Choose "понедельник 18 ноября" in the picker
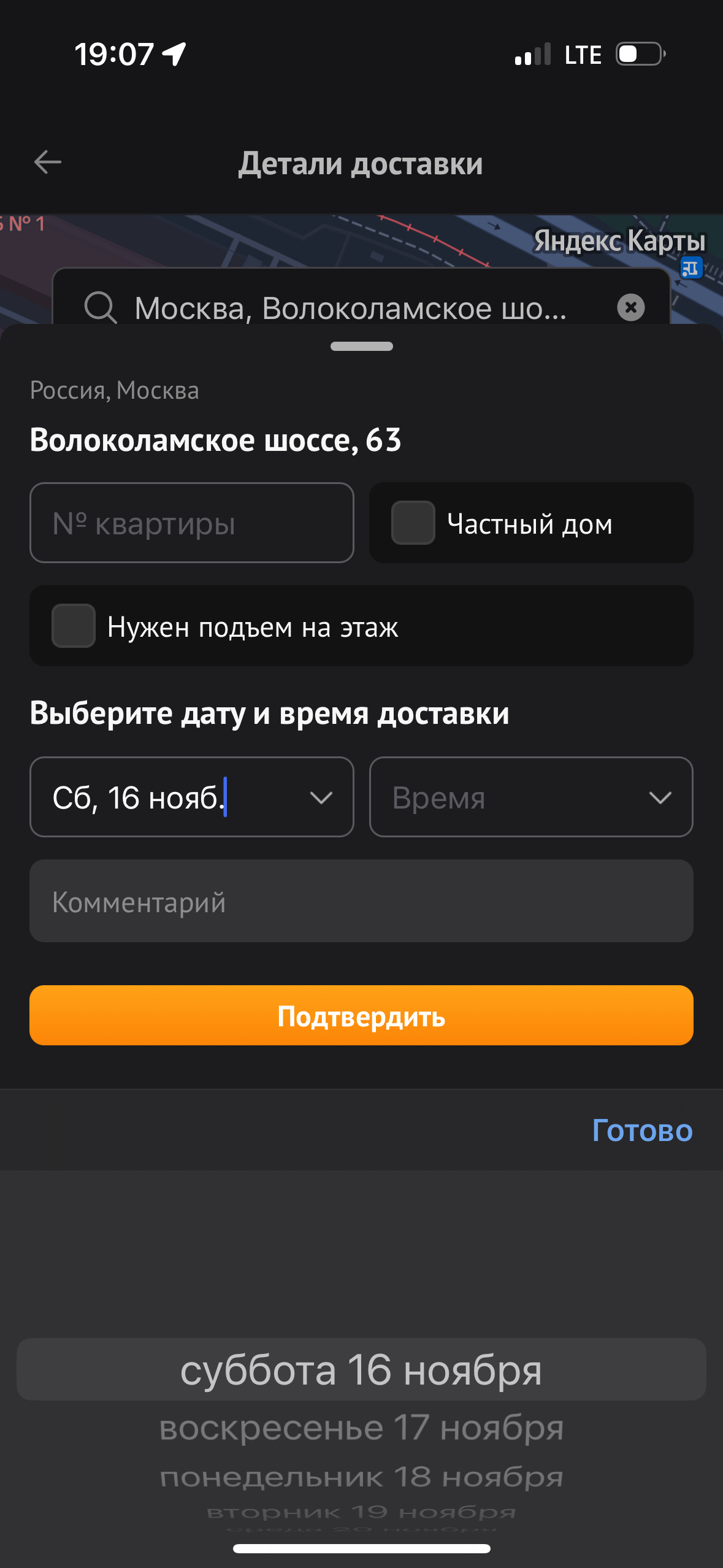 pos(361,1477)
